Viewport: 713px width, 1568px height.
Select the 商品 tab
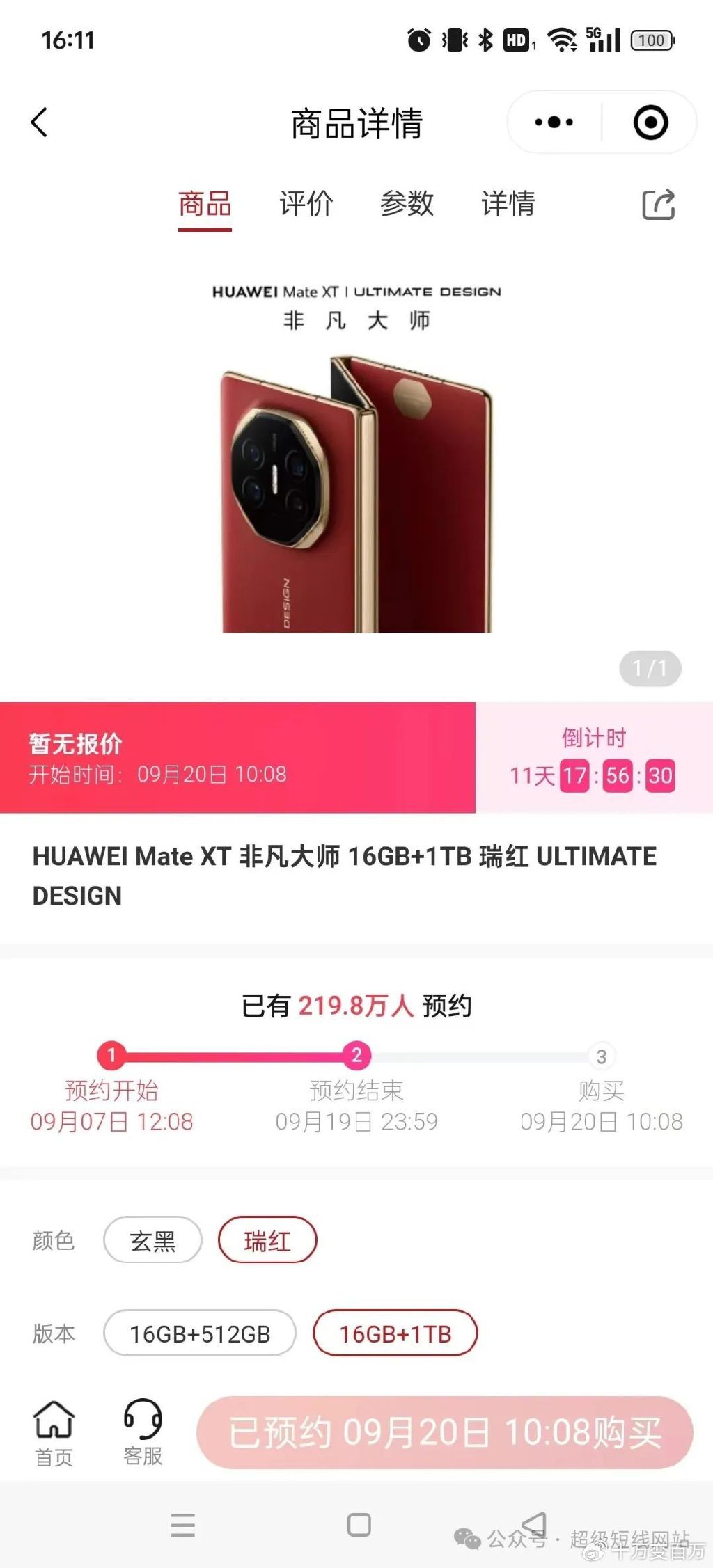[x=205, y=204]
